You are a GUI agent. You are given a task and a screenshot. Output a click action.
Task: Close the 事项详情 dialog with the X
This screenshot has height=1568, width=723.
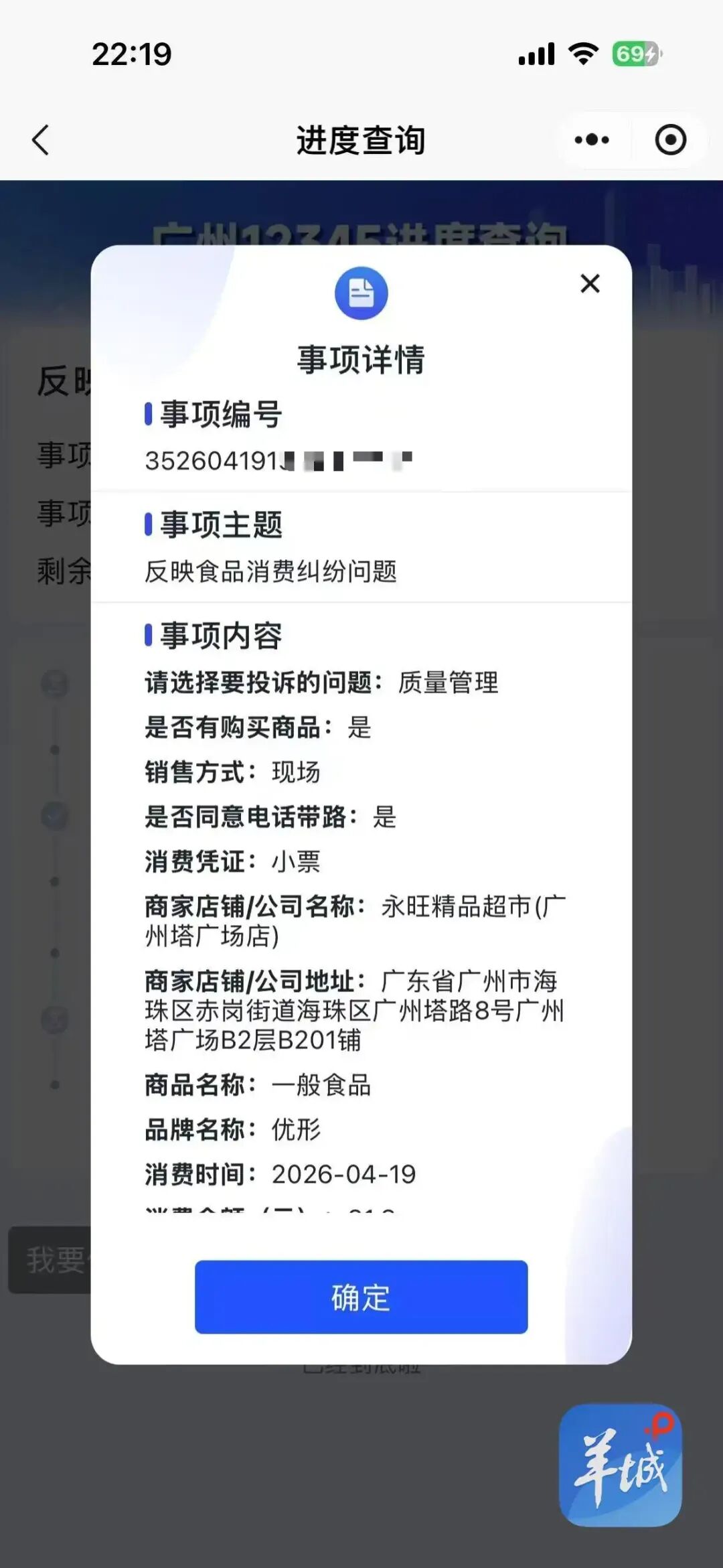tap(590, 283)
